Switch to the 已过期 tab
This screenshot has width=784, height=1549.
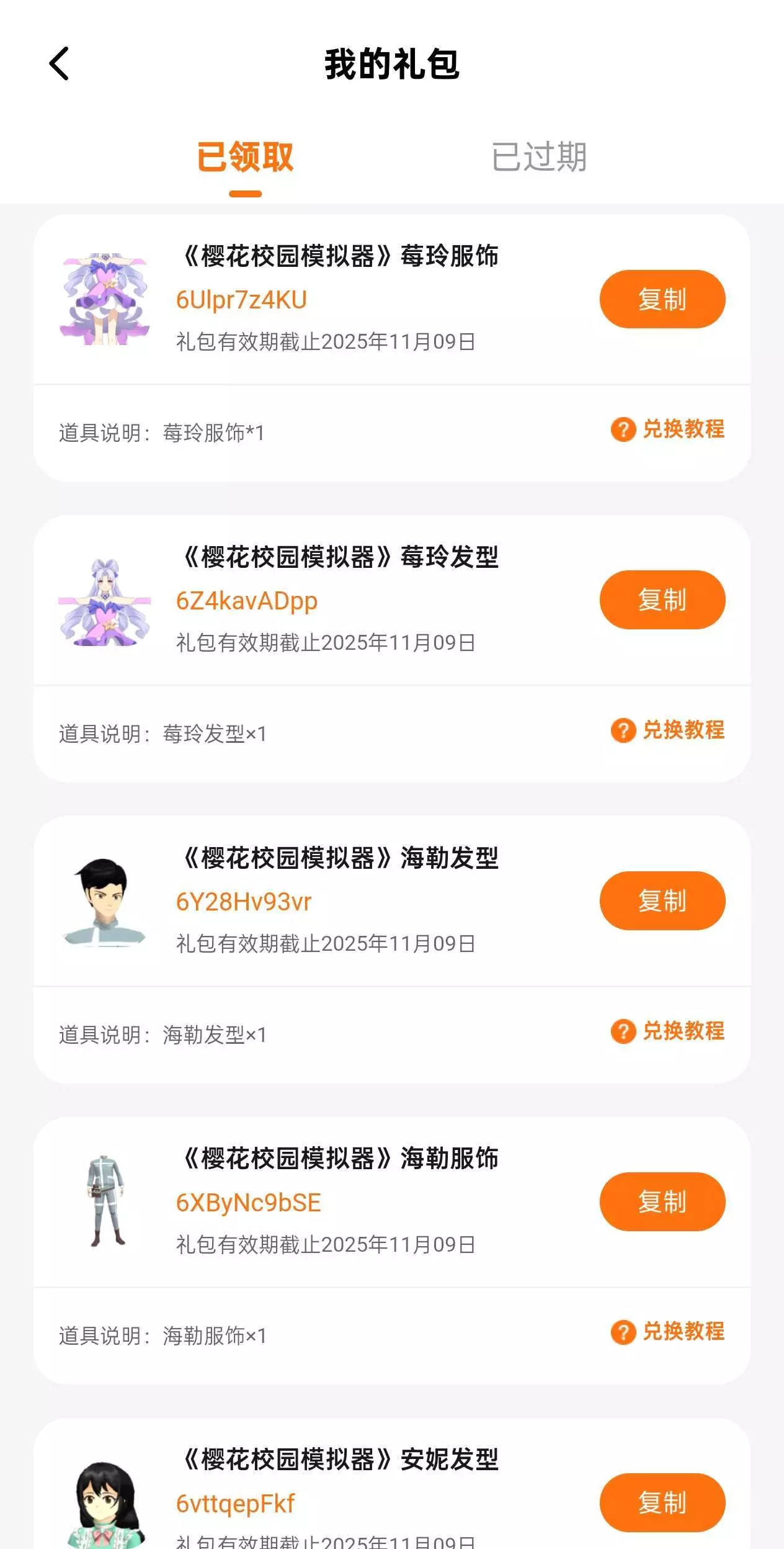tap(538, 156)
